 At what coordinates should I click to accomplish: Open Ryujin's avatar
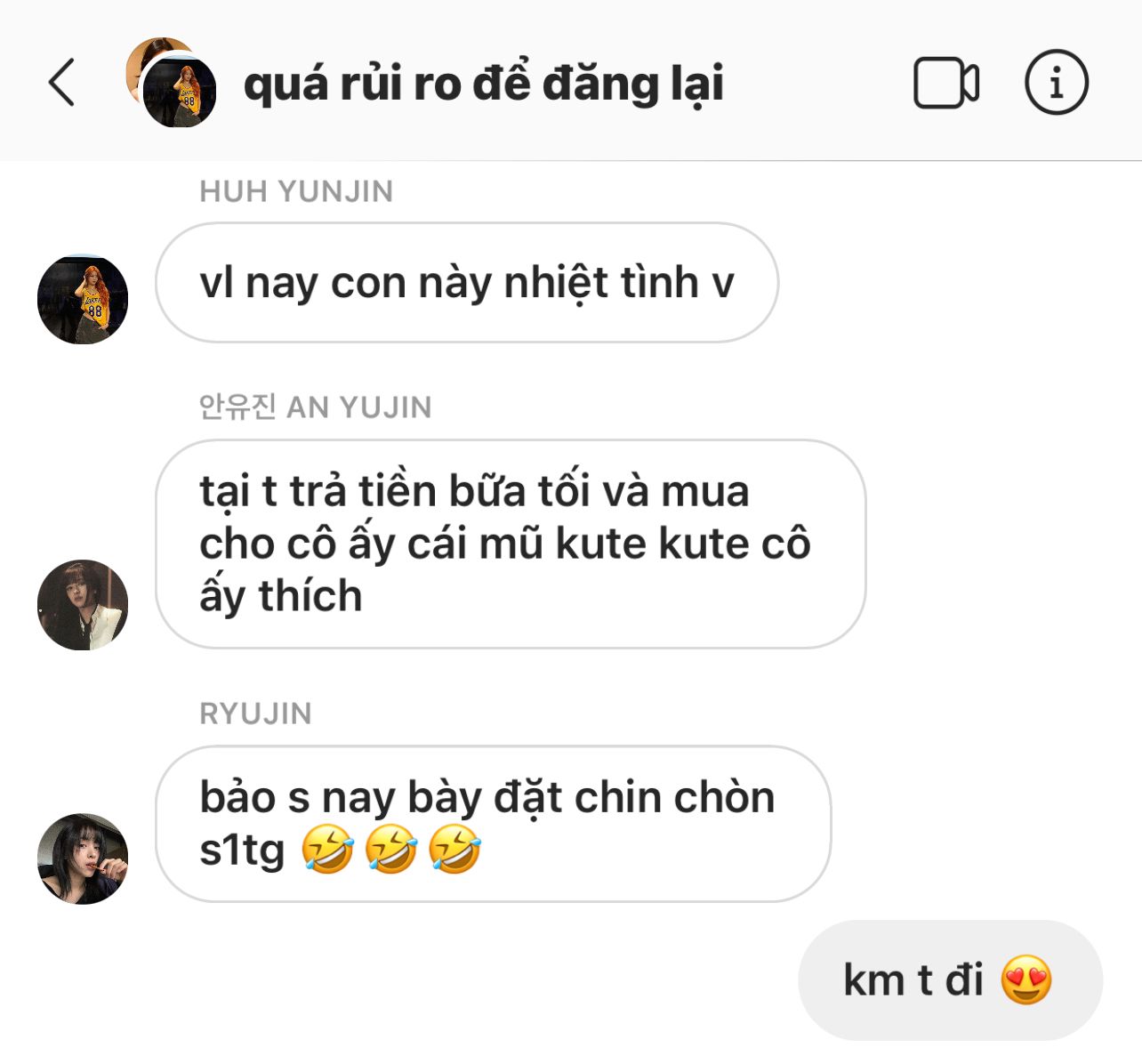point(83,858)
